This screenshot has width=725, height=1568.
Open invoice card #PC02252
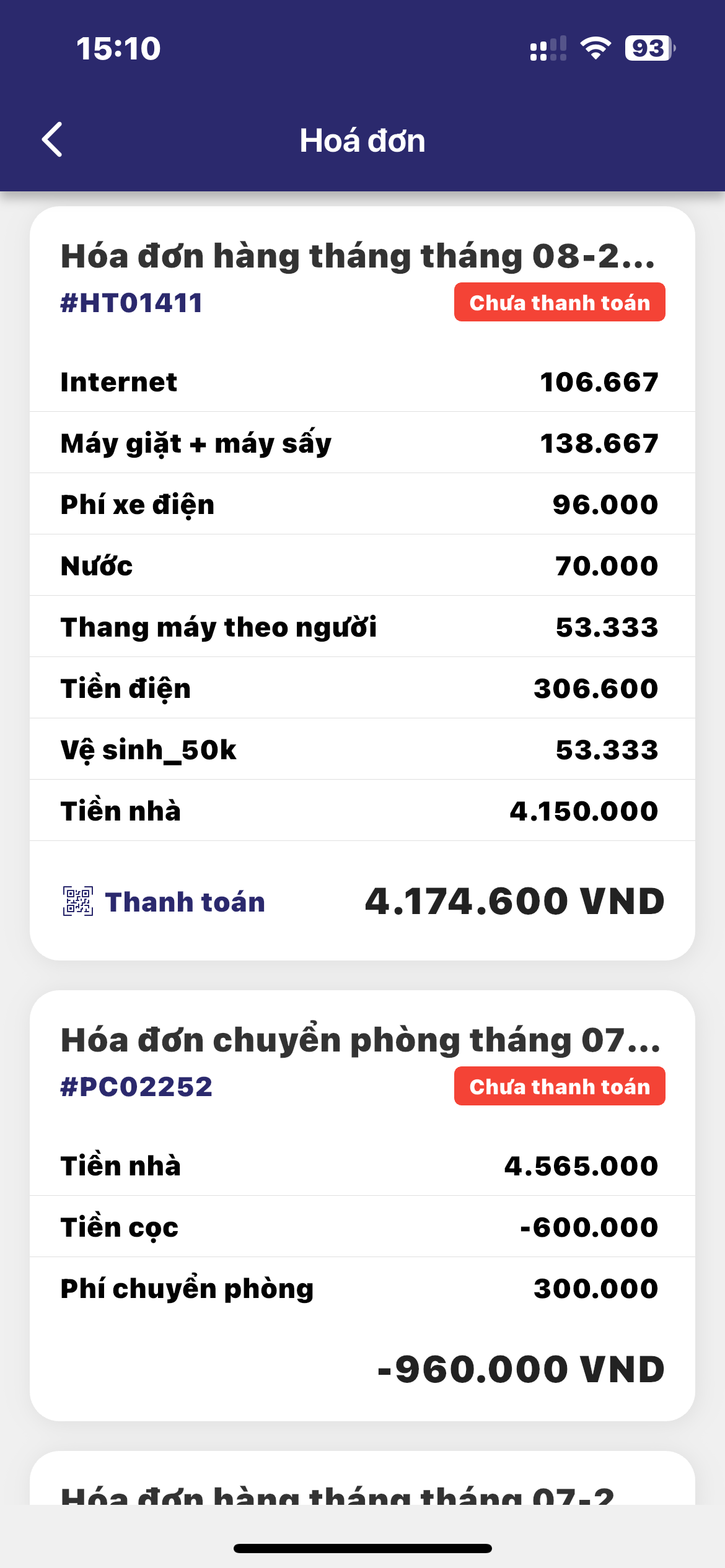coord(359,1040)
